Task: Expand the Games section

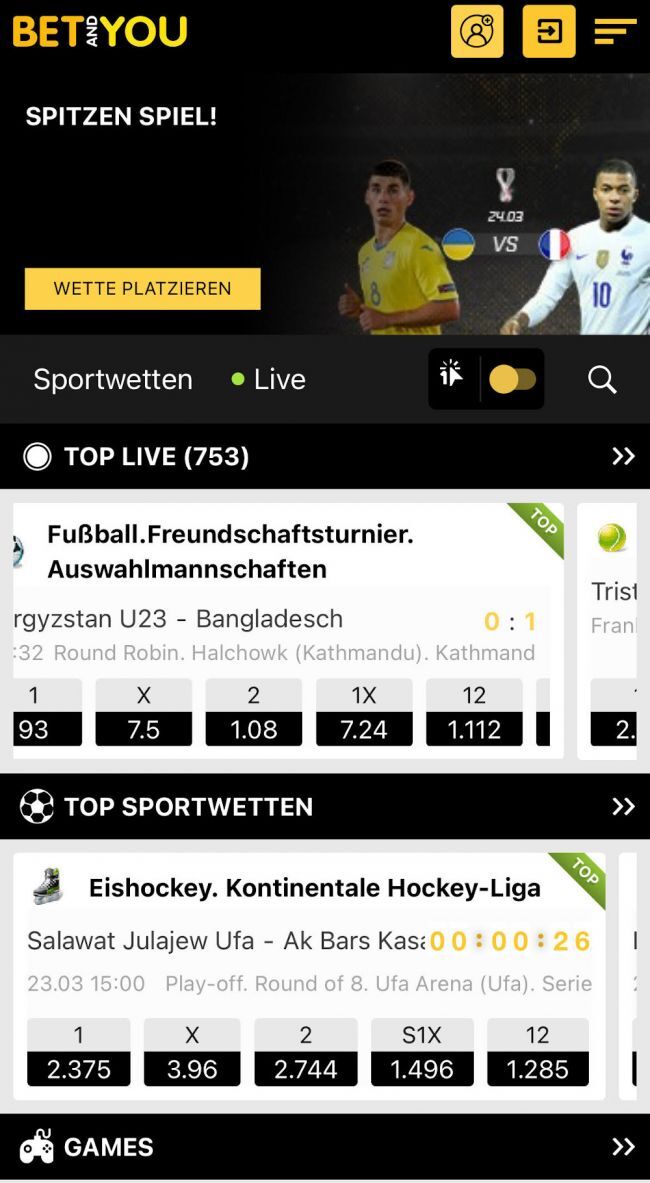Action: click(x=623, y=1147)
